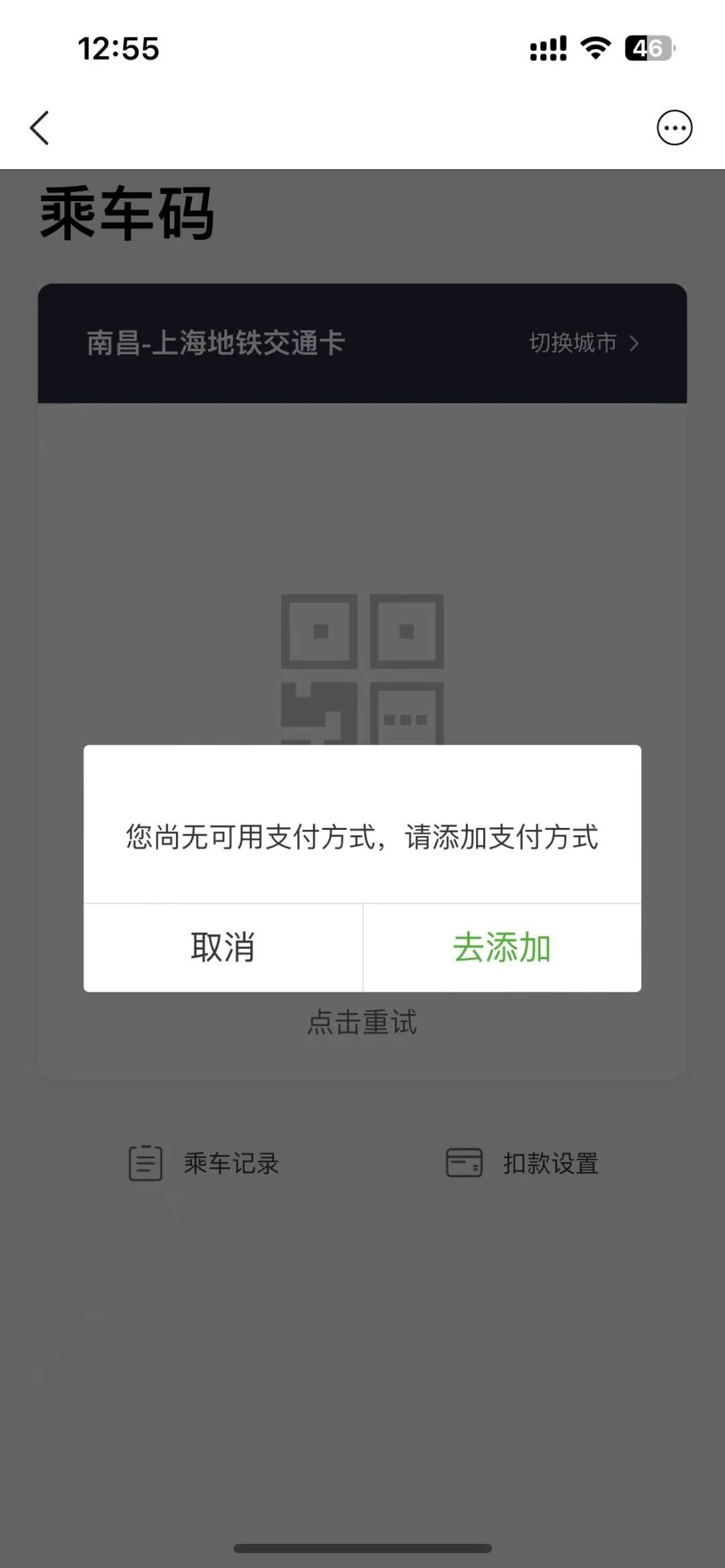Tap the home indicator bar at bottom
Screen dimensions: 725x1568
(x=362, y=1547)
